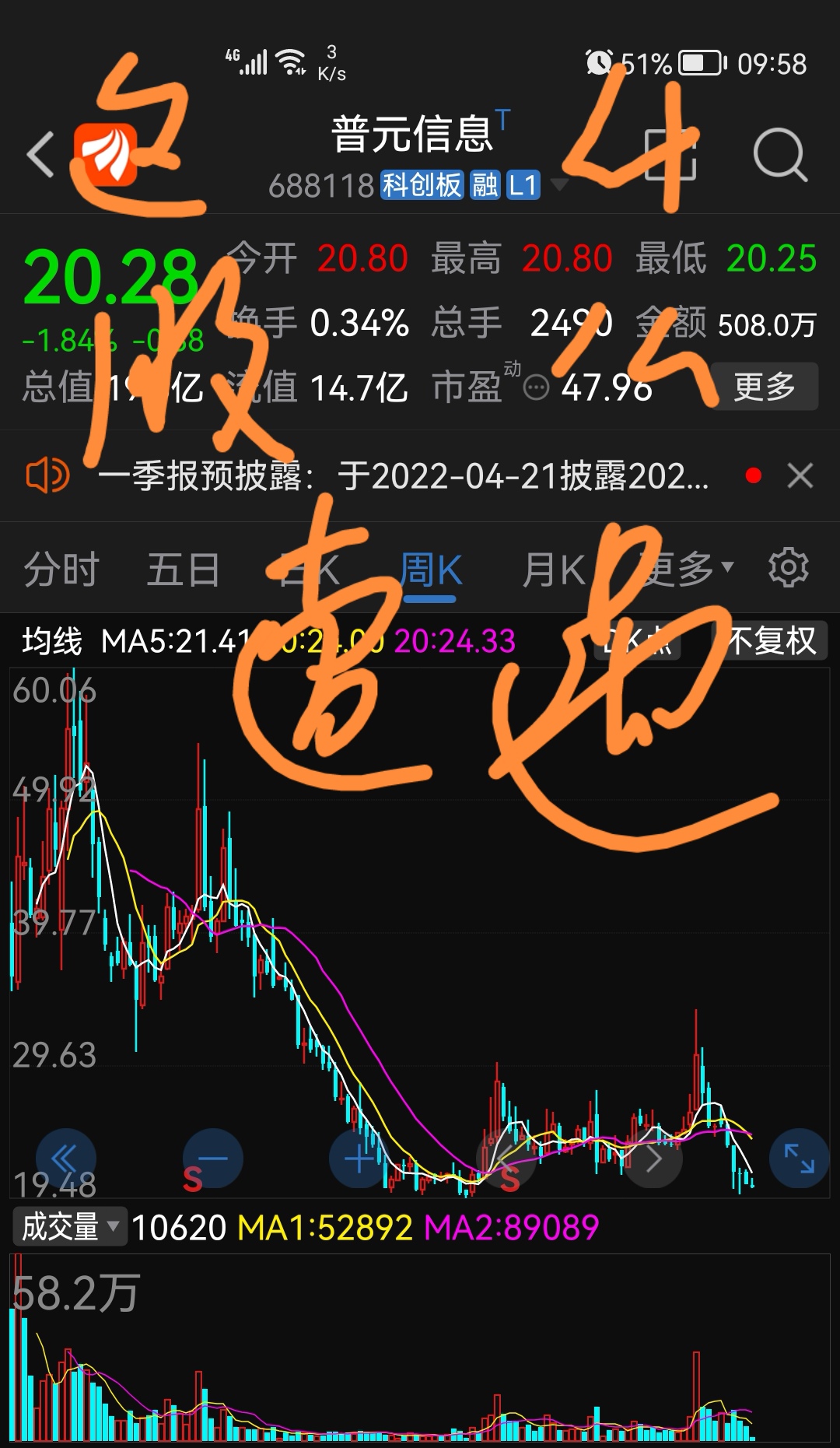Zoom out of chart using minus icon
Viewport: 840px width, 1448px height.
tap(212, 1159)
